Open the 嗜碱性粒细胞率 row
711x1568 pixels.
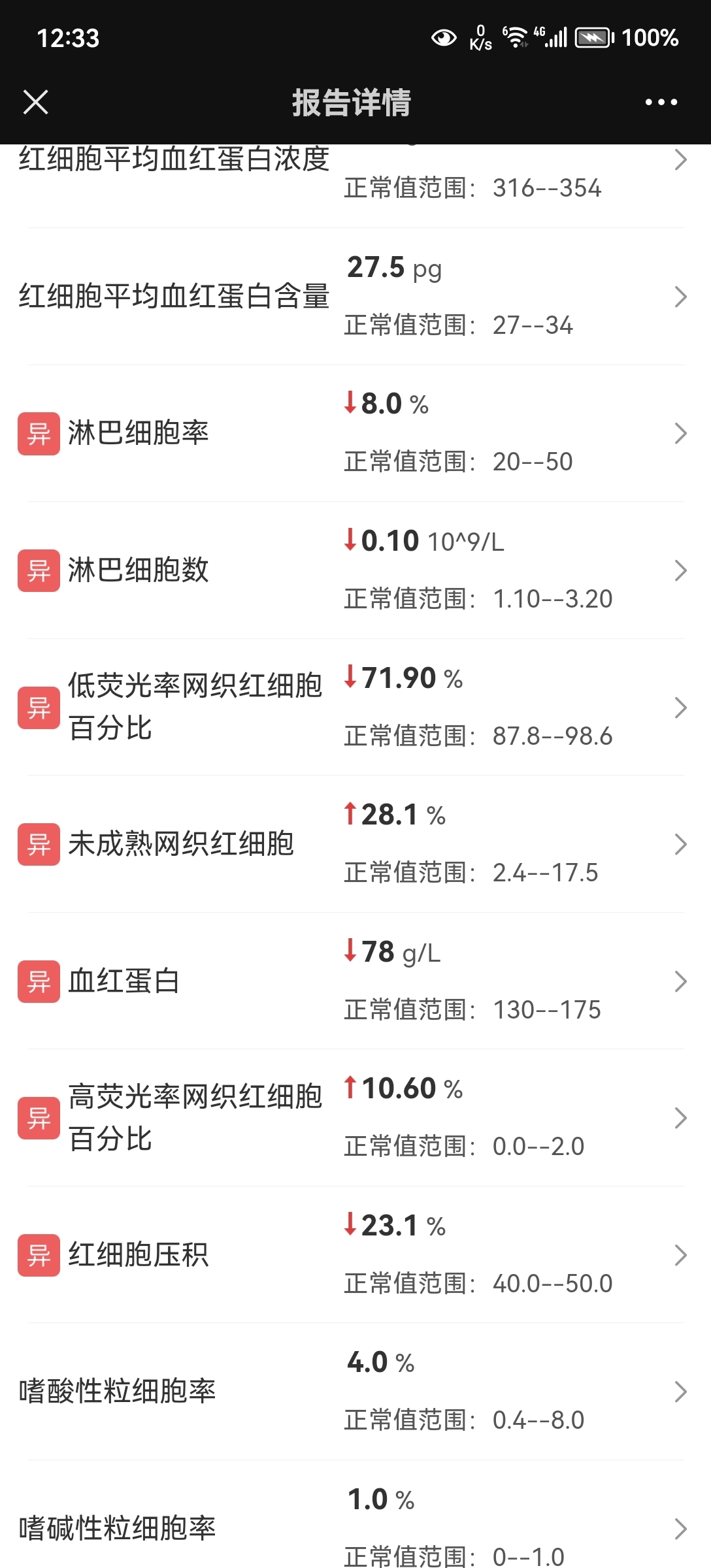pos(355,1514)
